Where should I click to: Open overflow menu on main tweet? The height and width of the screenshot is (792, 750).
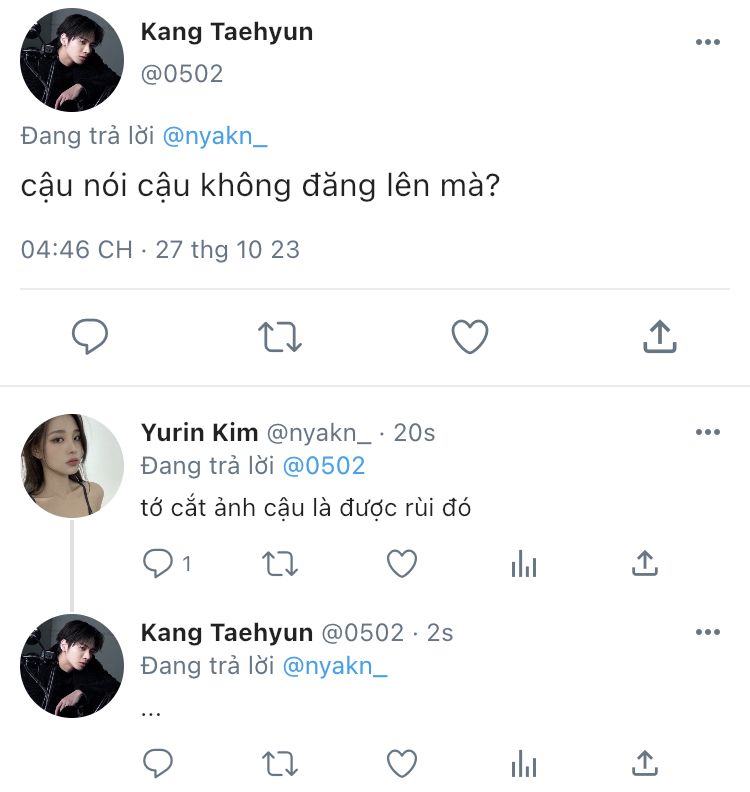tap(707, 41)
